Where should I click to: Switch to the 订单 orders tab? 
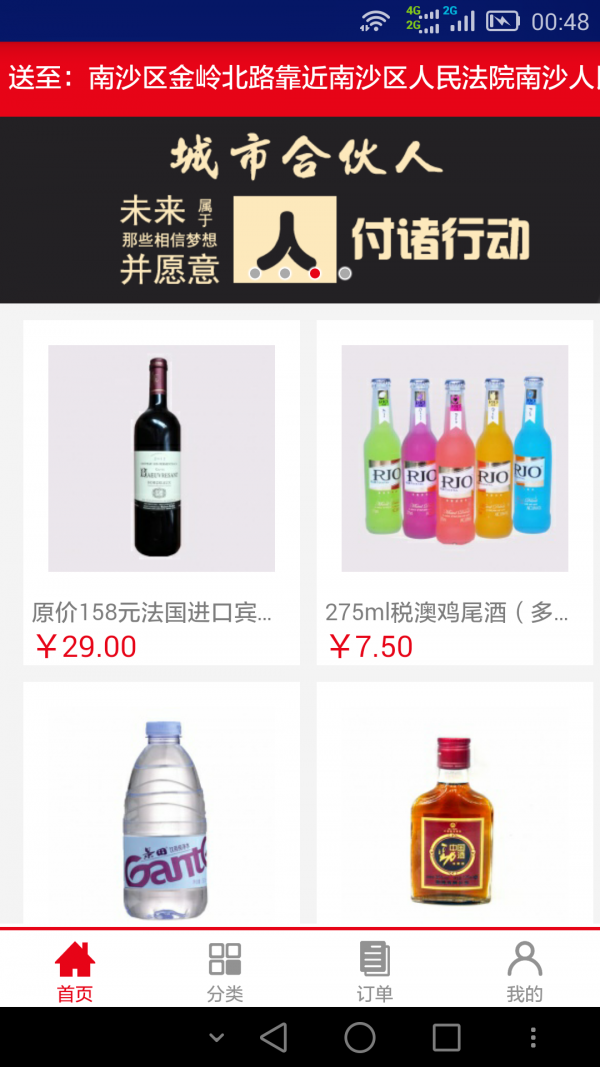pos(375,970)
